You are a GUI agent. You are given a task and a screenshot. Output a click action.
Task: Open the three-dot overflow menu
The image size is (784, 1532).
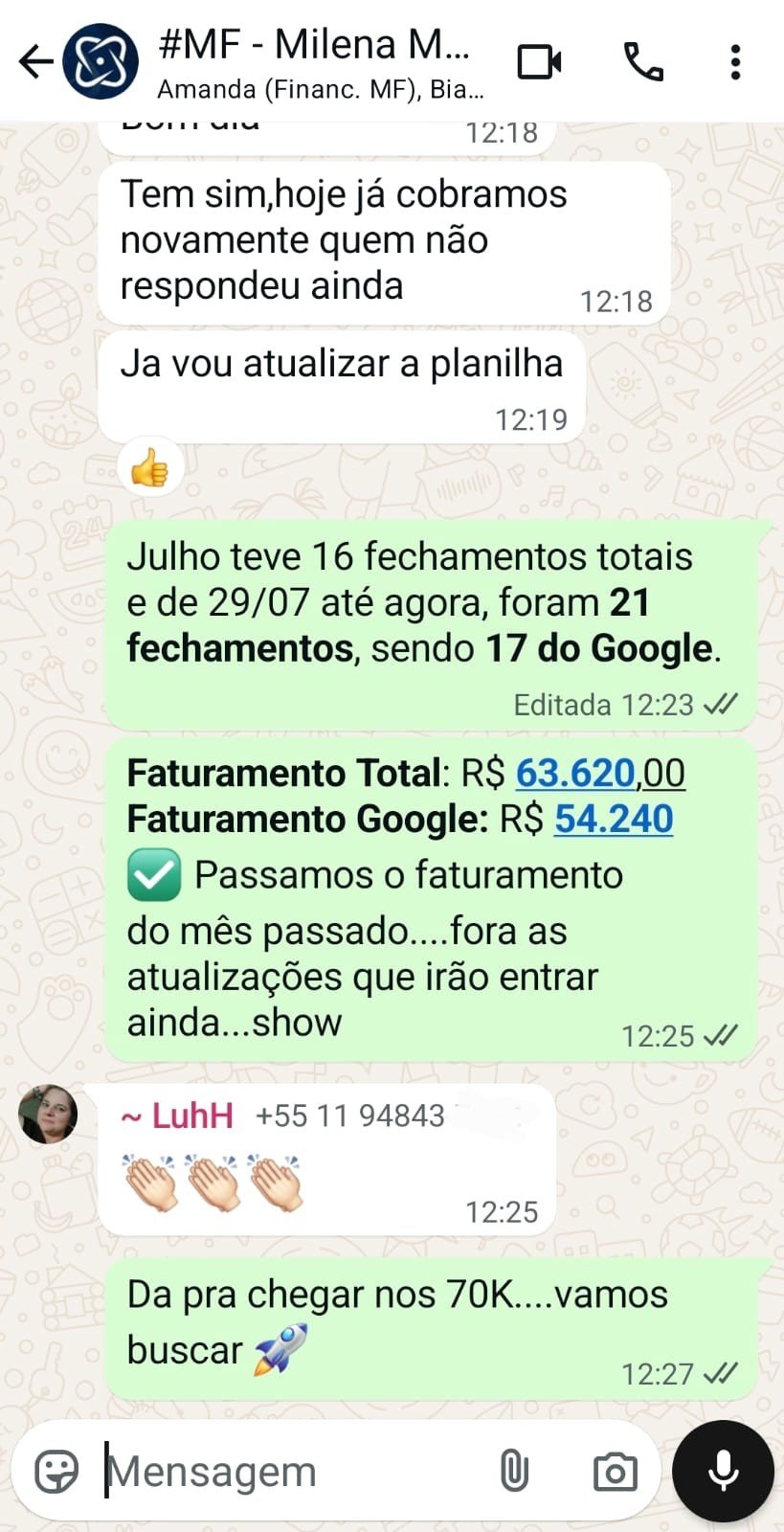click(734, 60)
